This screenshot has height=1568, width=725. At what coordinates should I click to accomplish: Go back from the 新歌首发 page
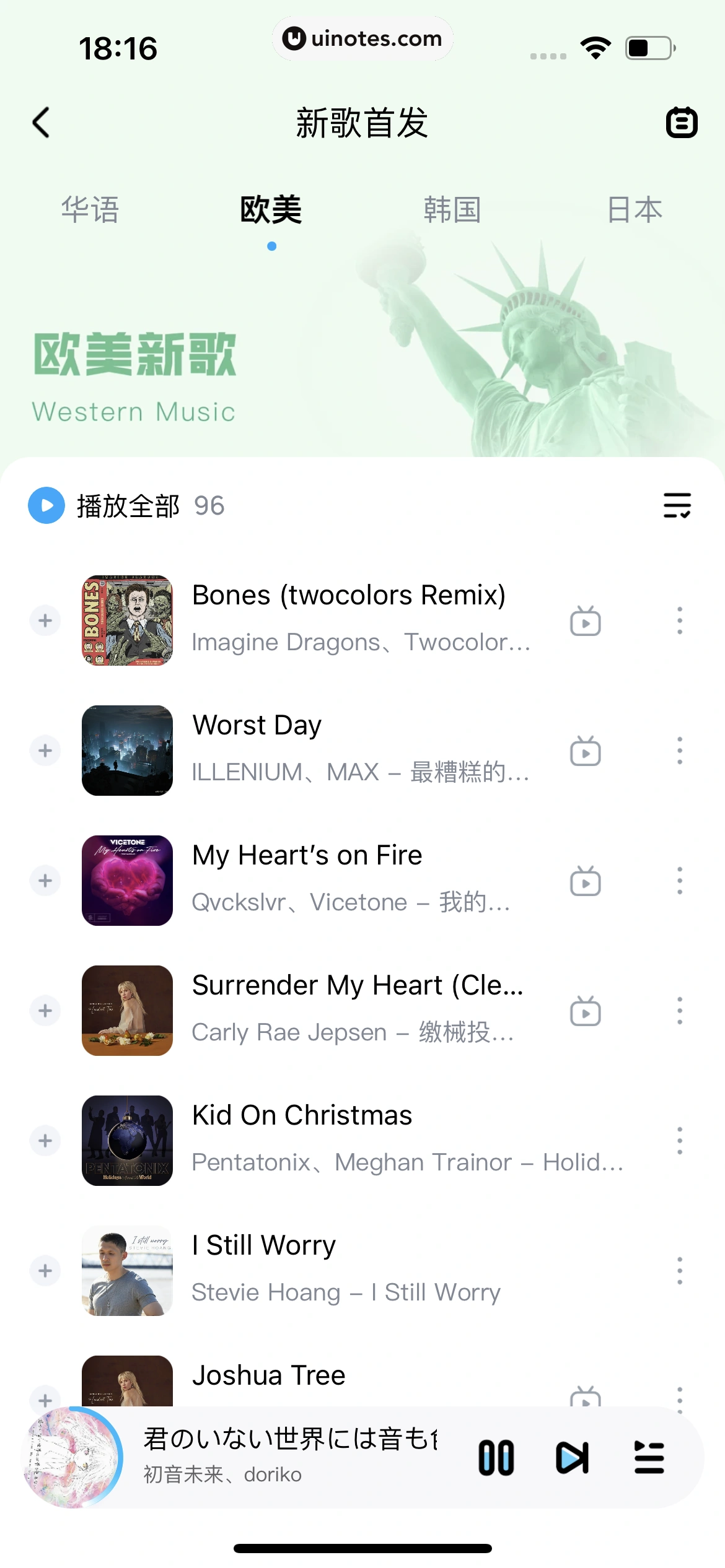point(41,122)
